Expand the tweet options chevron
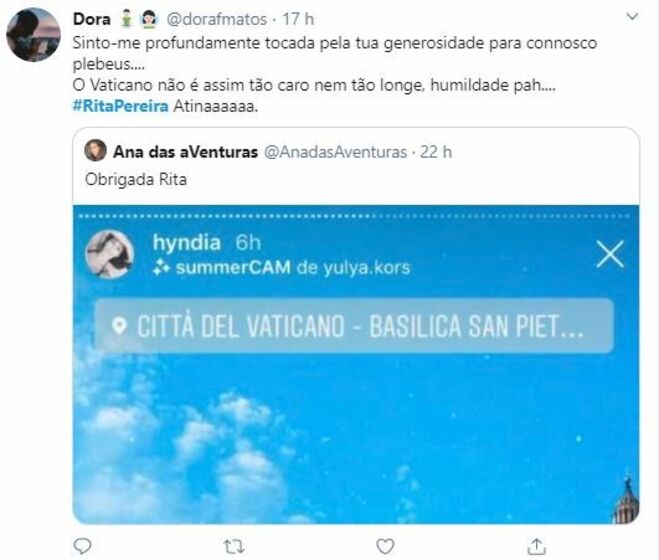The width and height of the screenshot is (659, 560). point(631,17)
